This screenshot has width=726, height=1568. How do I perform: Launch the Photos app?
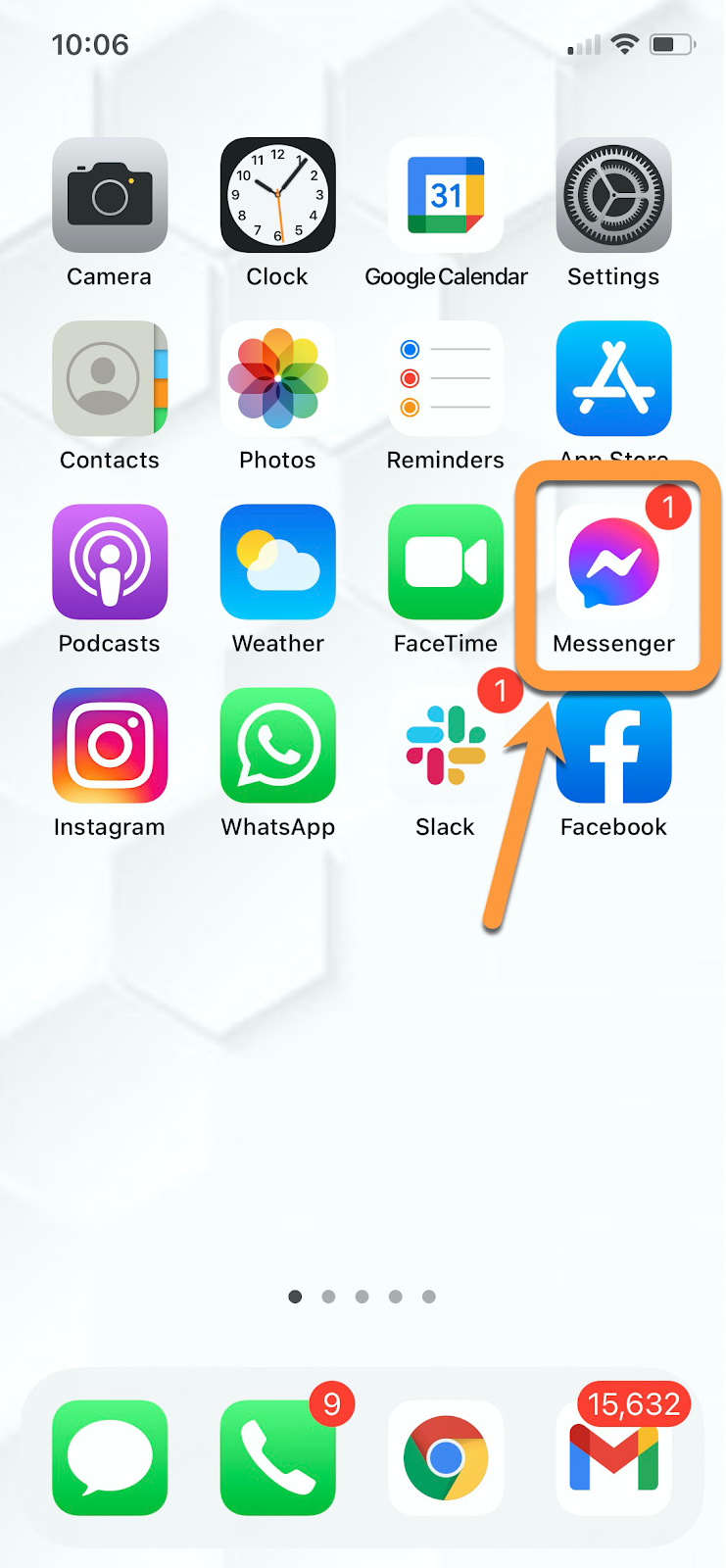[278, 378]
